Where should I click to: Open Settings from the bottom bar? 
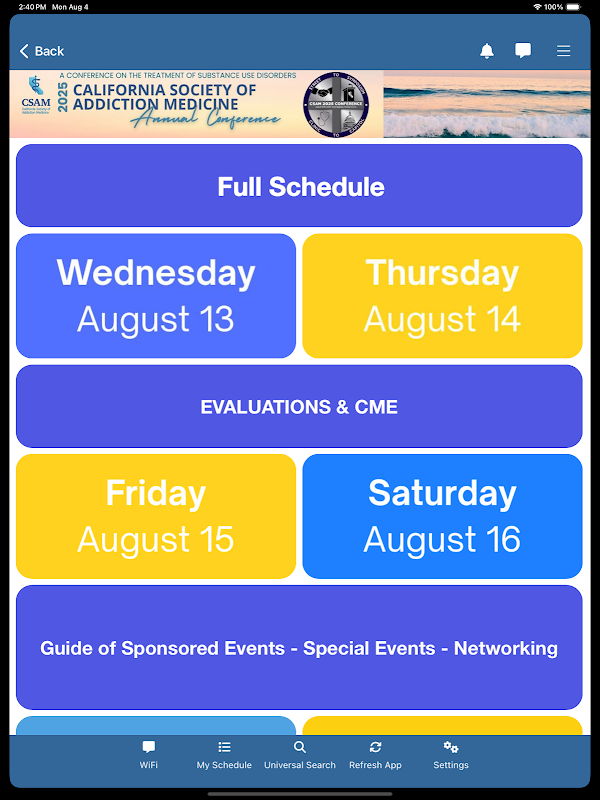[x=451, y=755]
